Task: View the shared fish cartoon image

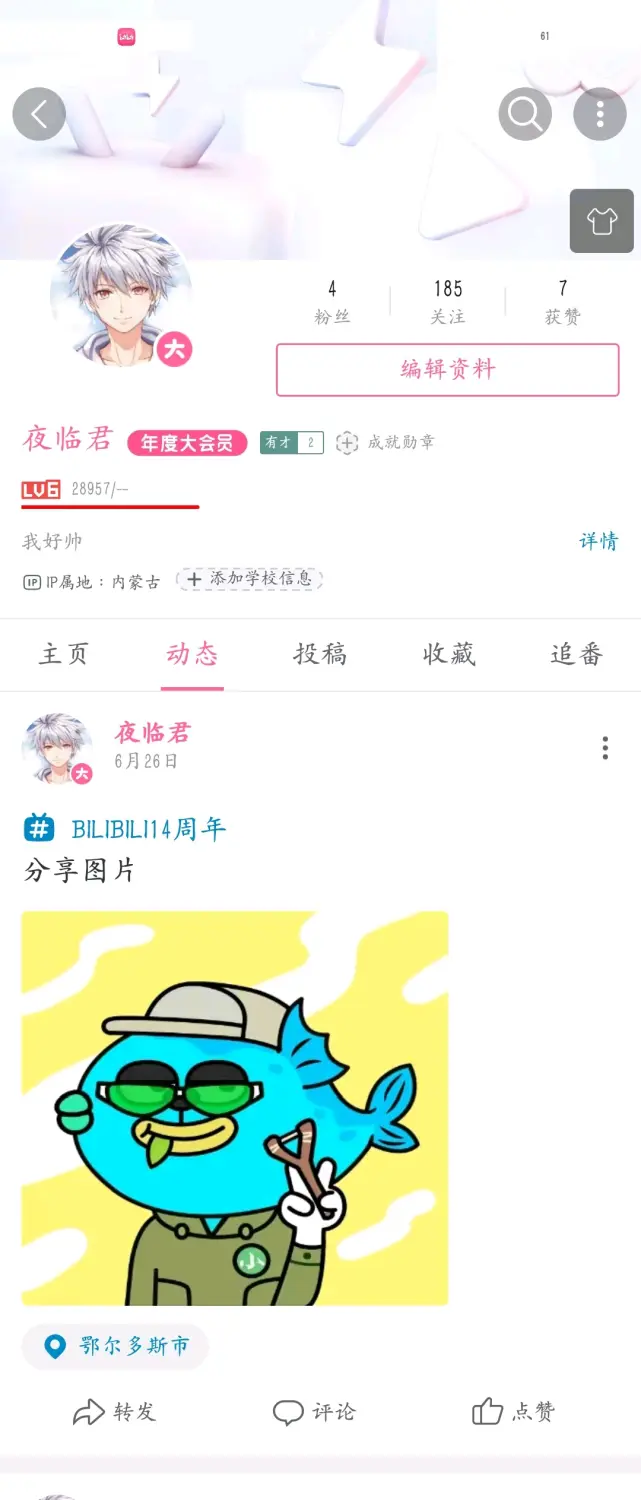Action: tap(235, 1108)
